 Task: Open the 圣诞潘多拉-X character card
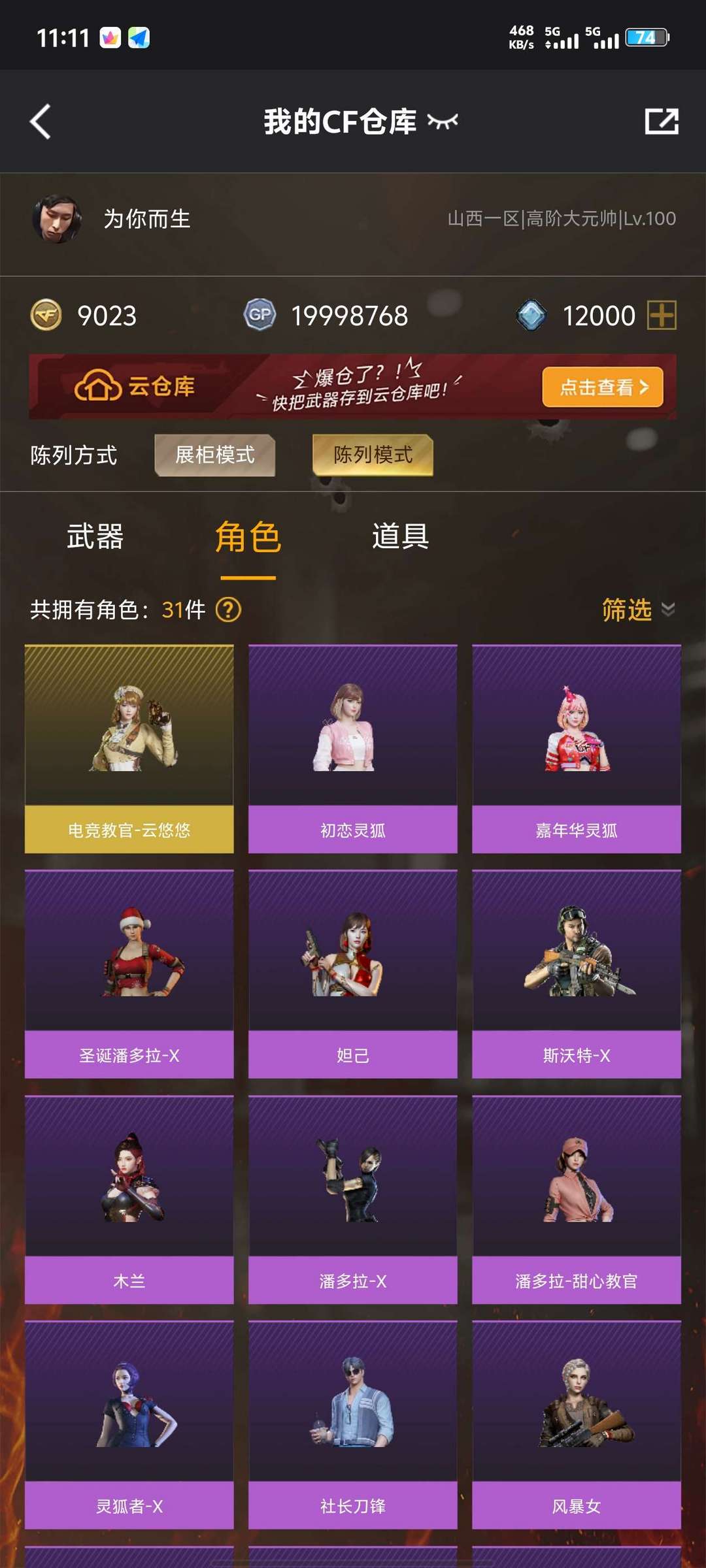click(129, 974)
